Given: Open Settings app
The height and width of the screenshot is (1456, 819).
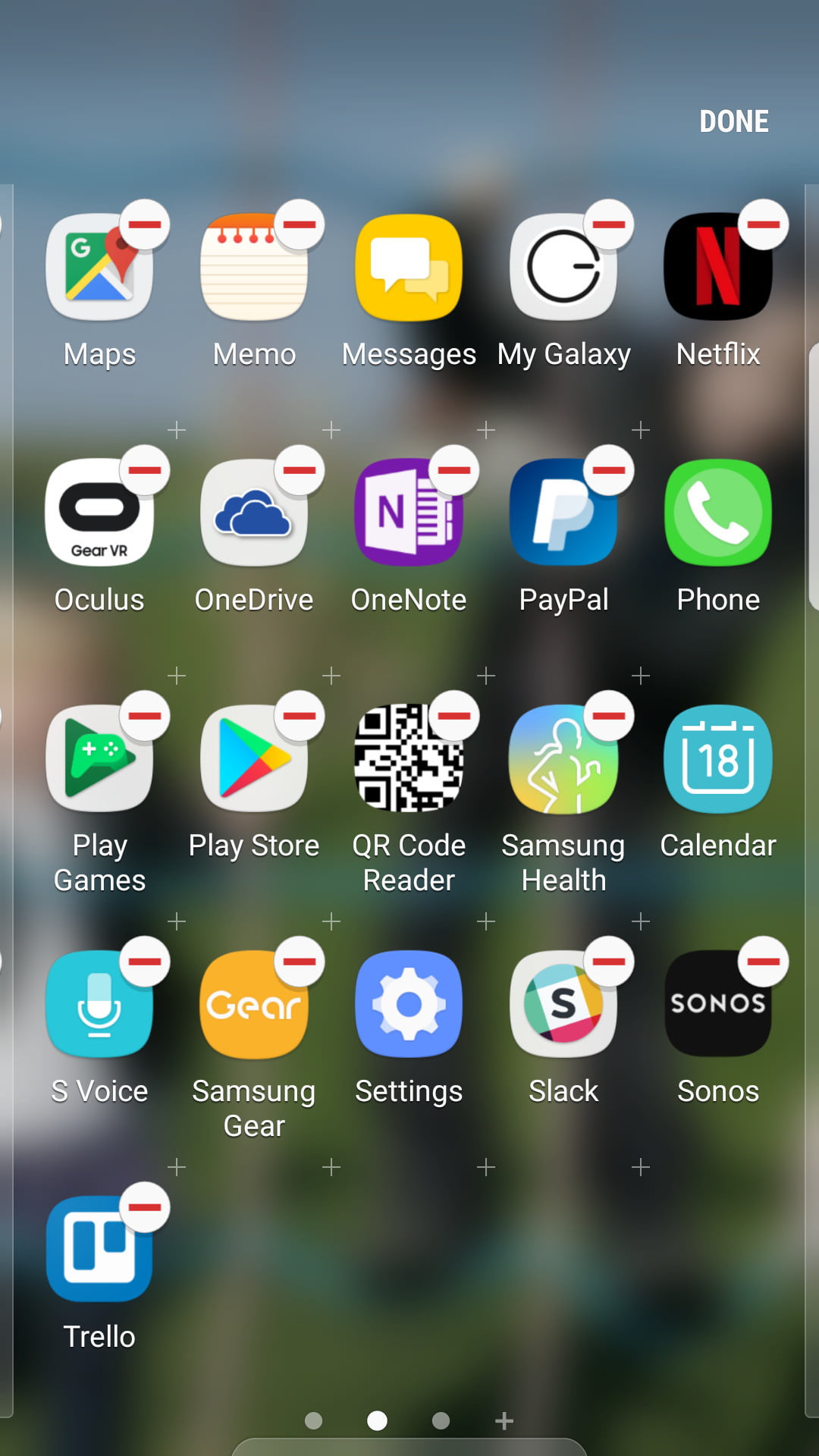Looking at the screenshot, I should click(x=409, y=1004).
